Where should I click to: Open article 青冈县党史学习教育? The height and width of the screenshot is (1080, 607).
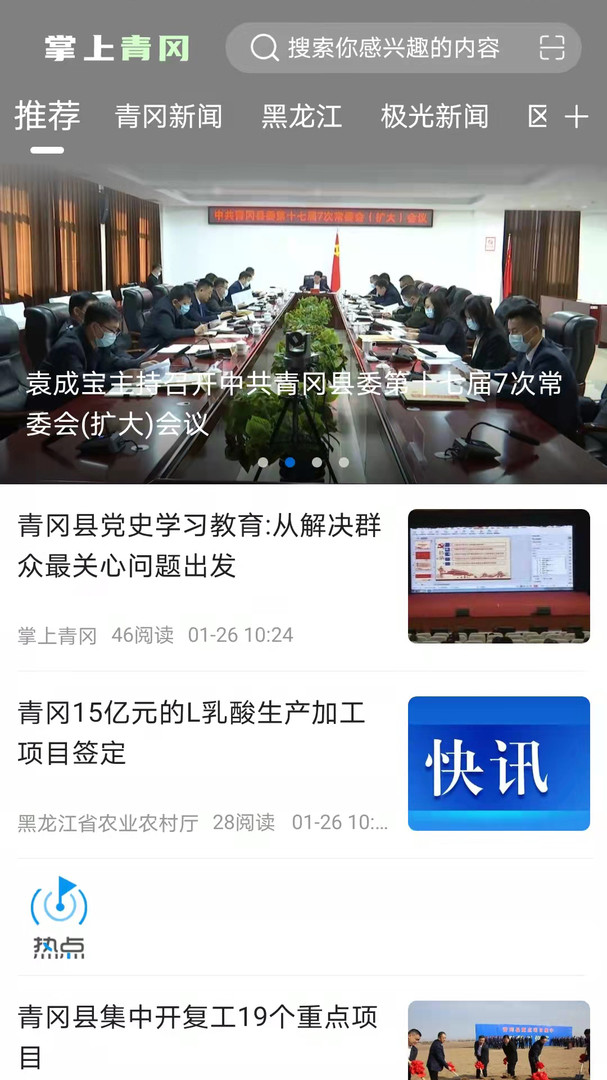pos(200,546)
